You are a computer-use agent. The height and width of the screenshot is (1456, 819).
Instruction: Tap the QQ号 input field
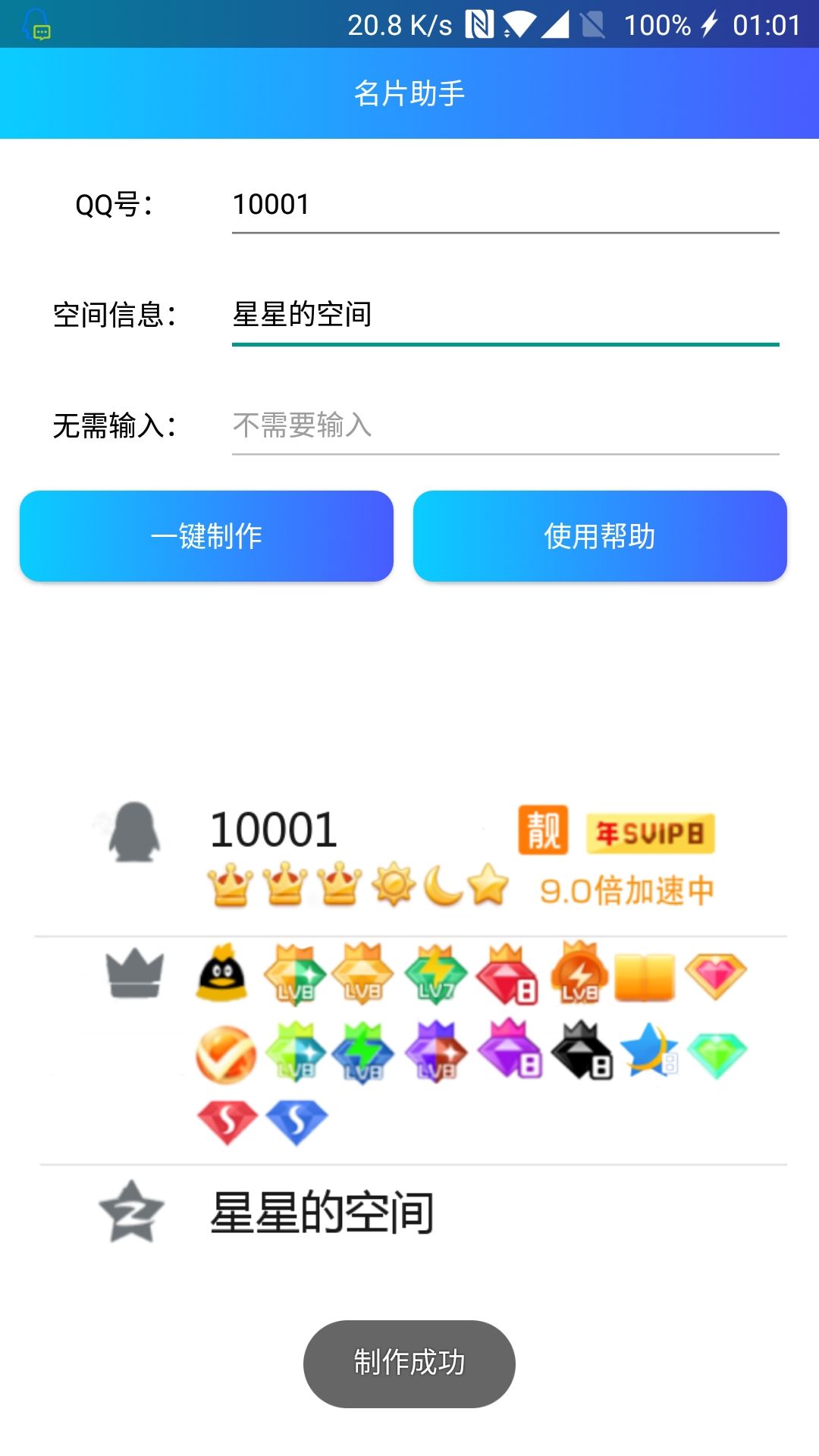505,205
